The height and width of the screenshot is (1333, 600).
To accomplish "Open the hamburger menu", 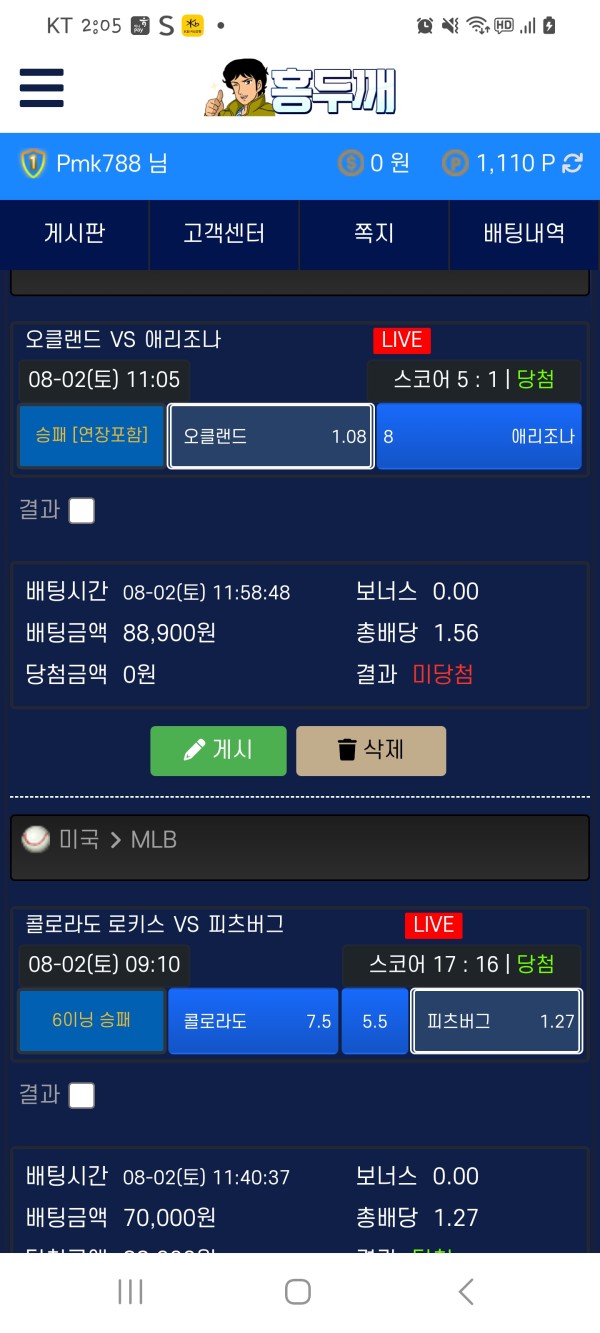I will point(41,88).
